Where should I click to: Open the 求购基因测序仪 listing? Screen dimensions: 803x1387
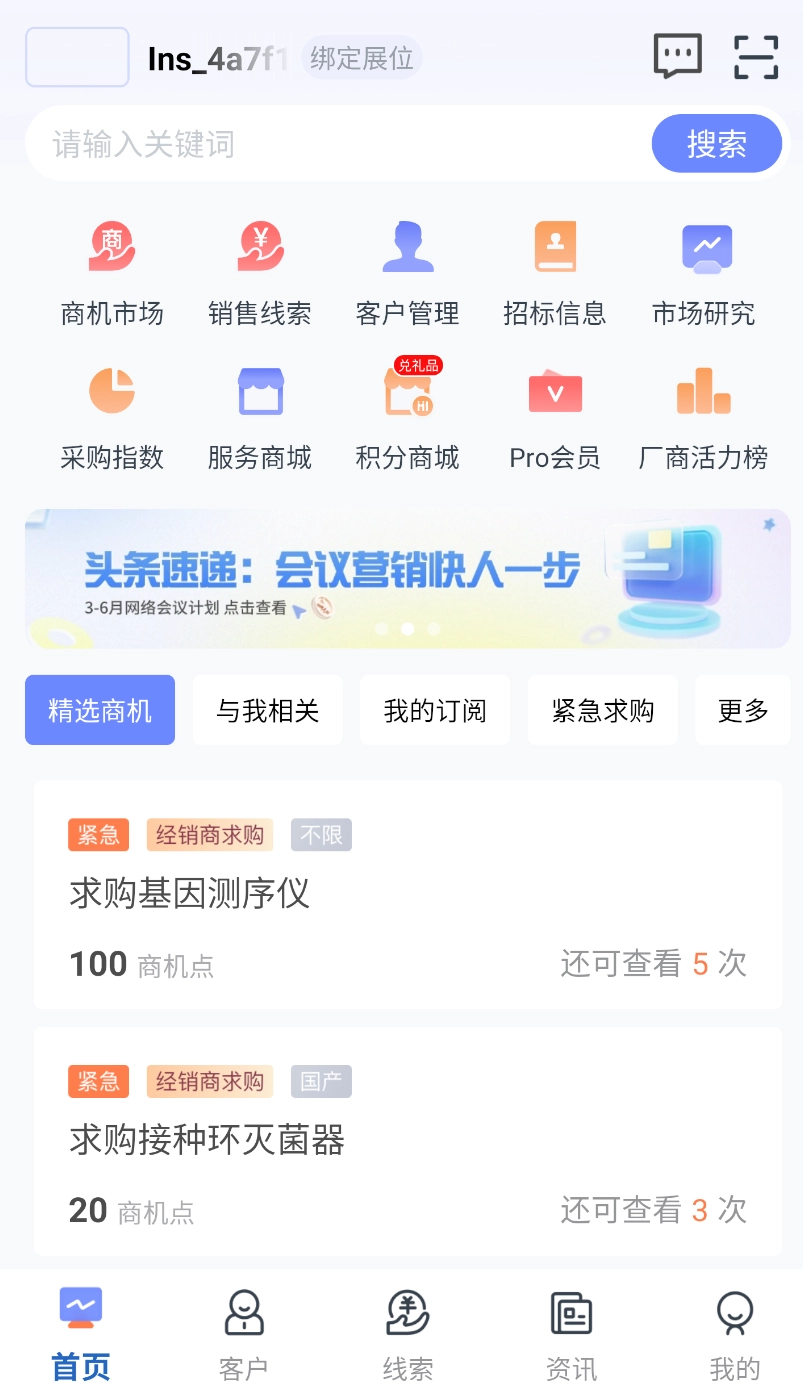[408, 894]
